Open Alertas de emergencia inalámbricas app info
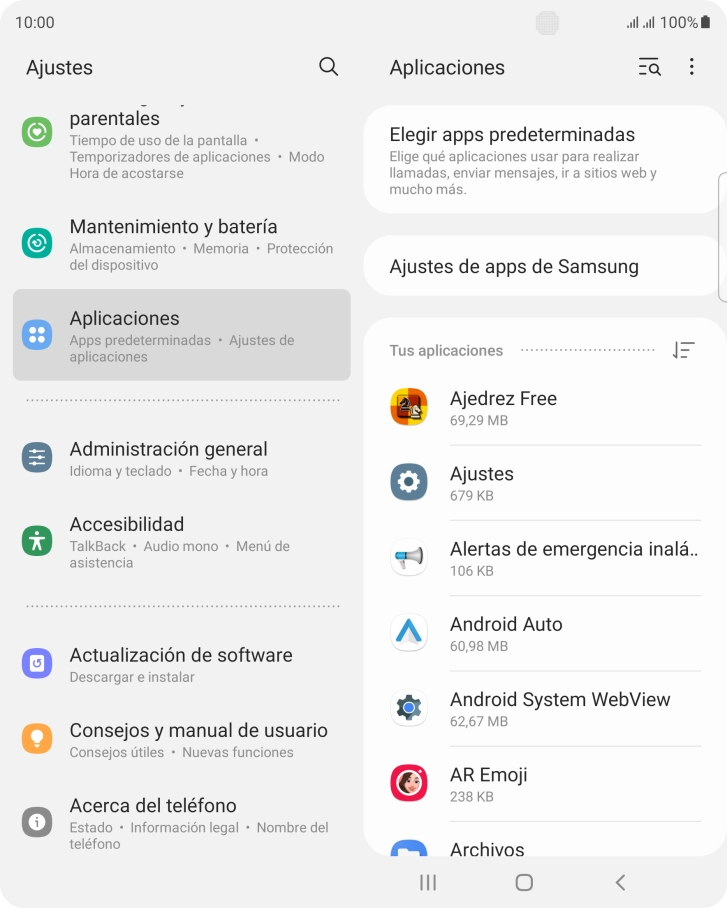 [x=545, y=558]
